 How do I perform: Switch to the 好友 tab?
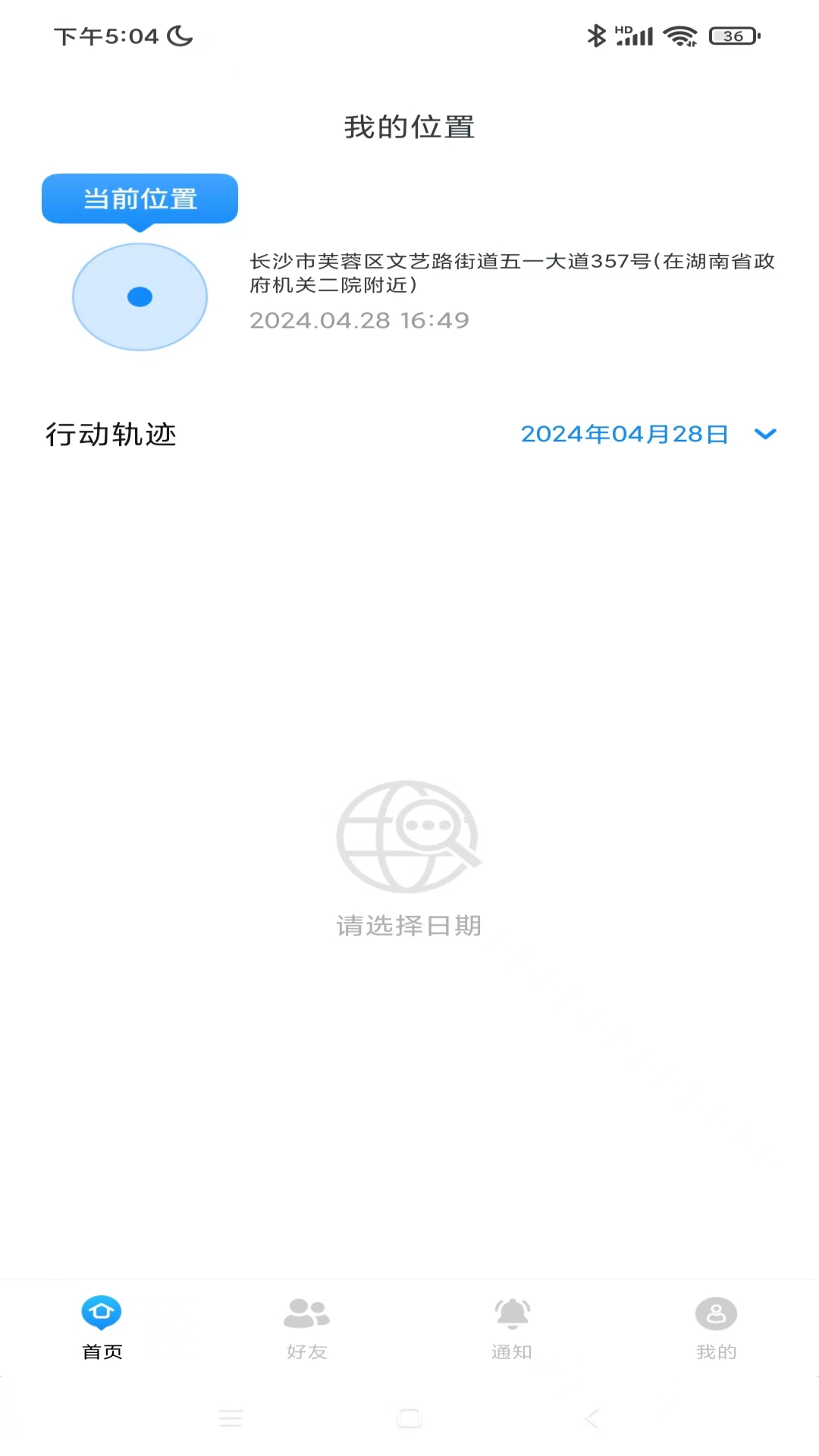(x=306, y=1327)
